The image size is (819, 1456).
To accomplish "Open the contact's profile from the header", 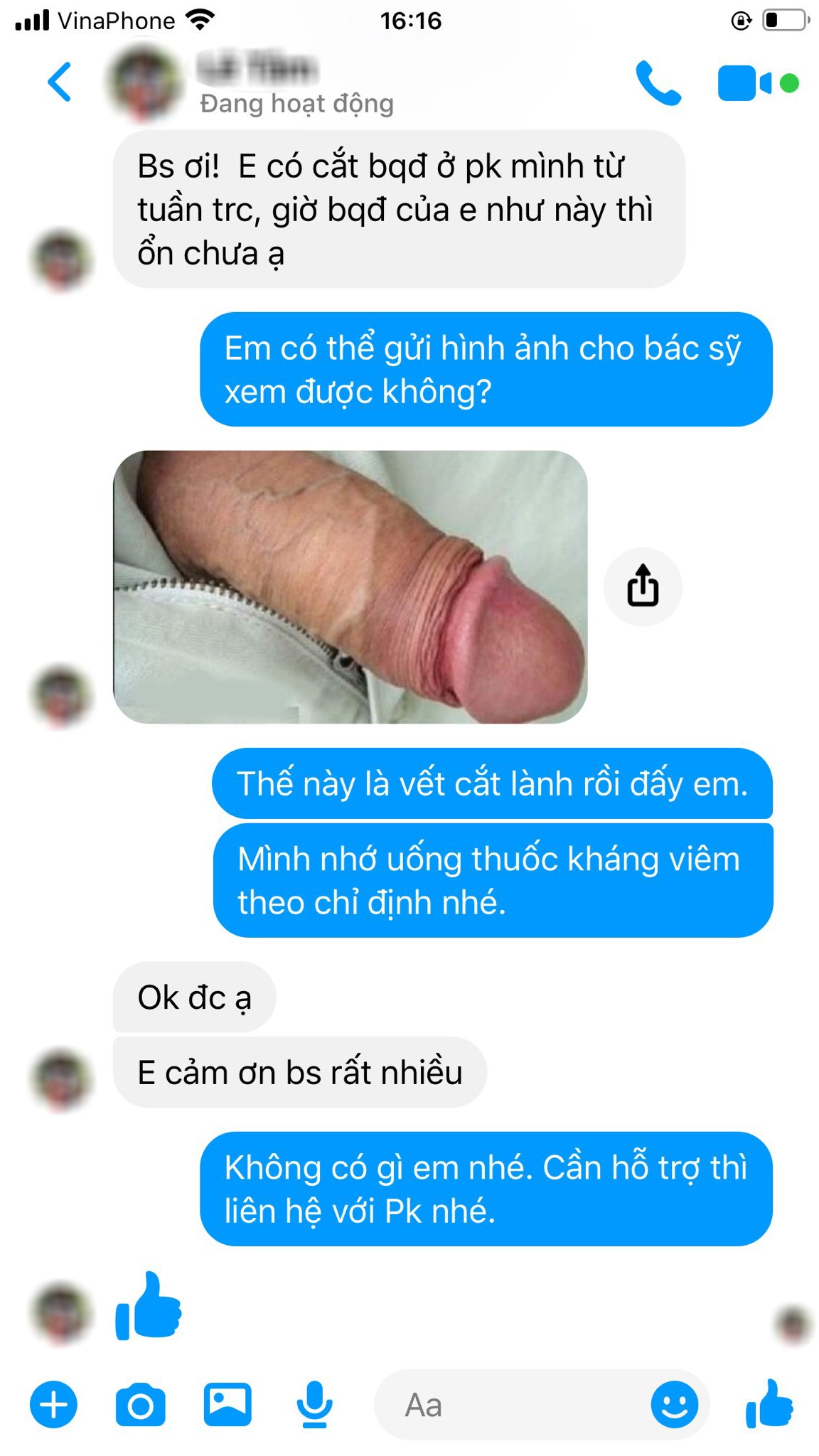I will pyautogui.click(x=256, y=83).
